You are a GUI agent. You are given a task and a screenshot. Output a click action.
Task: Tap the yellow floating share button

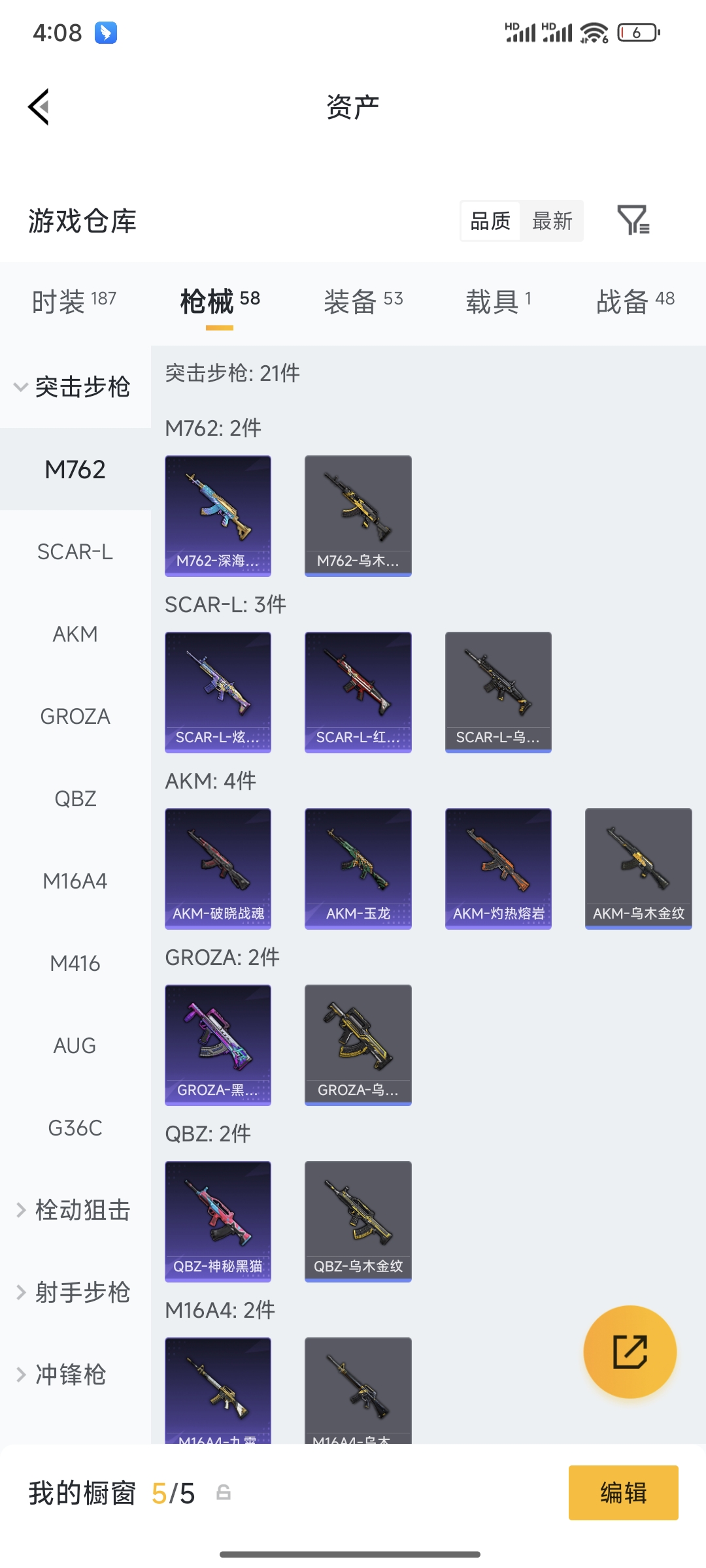(630, 1351)
